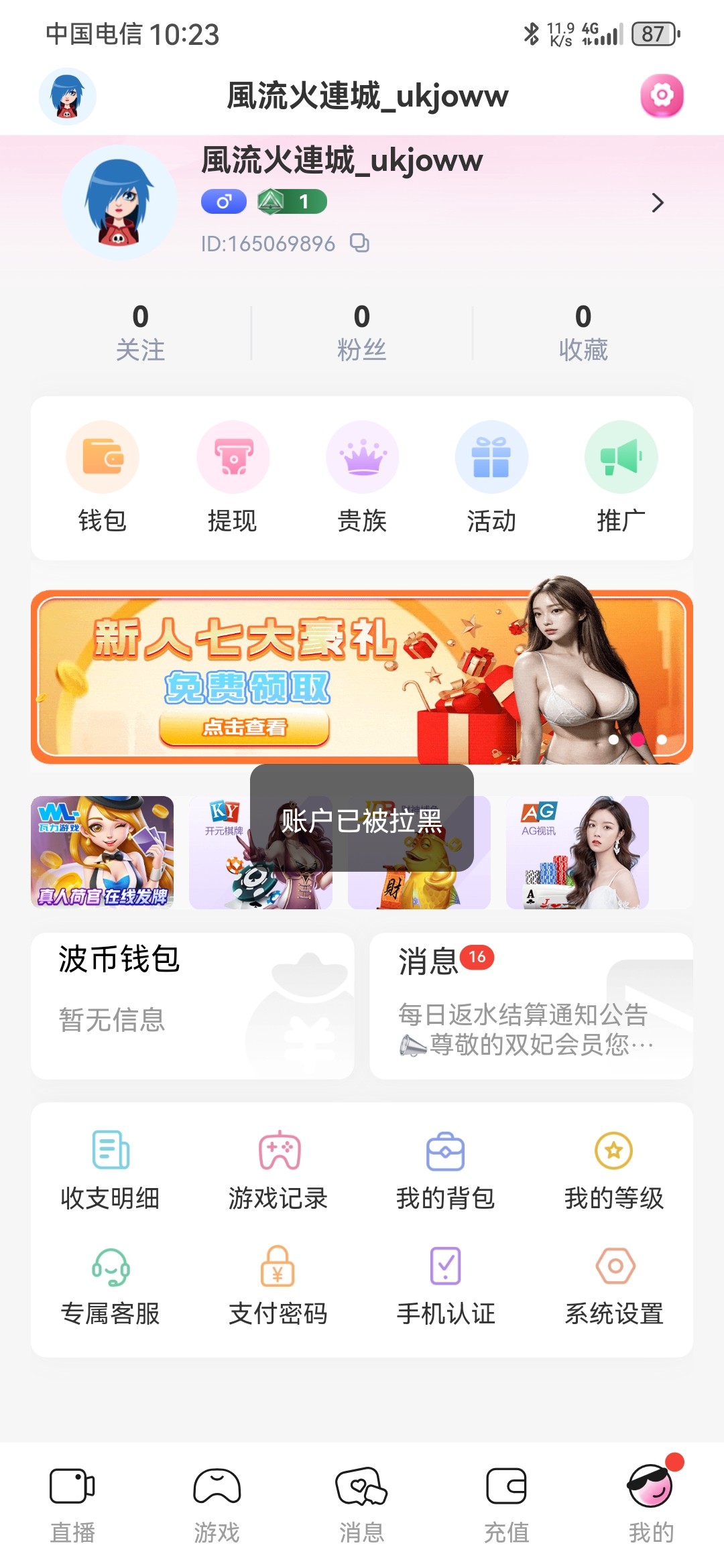
Task: Open the pink settings gear icon
Action: (662, 96)
